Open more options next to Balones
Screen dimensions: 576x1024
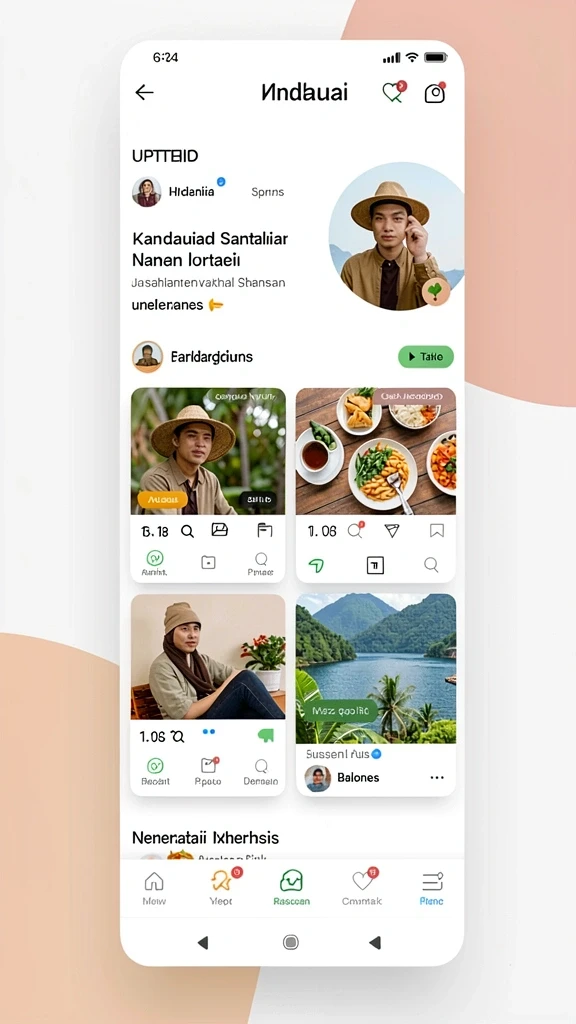(437, 778)
